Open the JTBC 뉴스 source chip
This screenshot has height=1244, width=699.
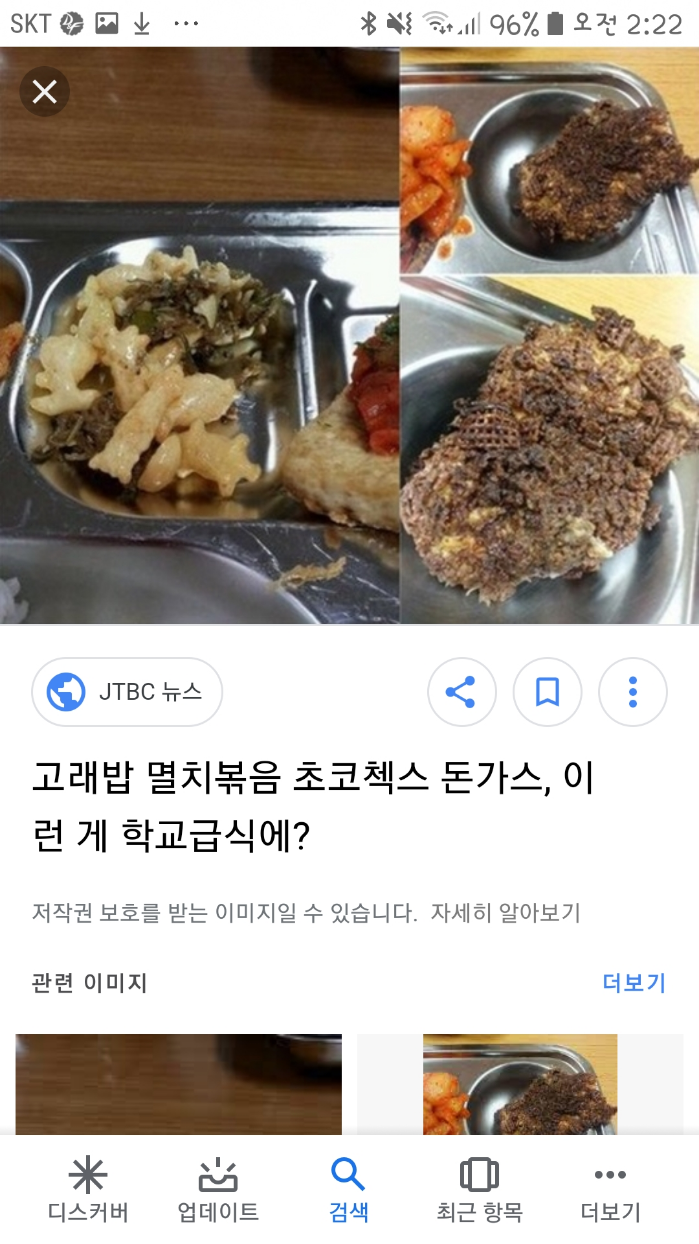[127, 692]
